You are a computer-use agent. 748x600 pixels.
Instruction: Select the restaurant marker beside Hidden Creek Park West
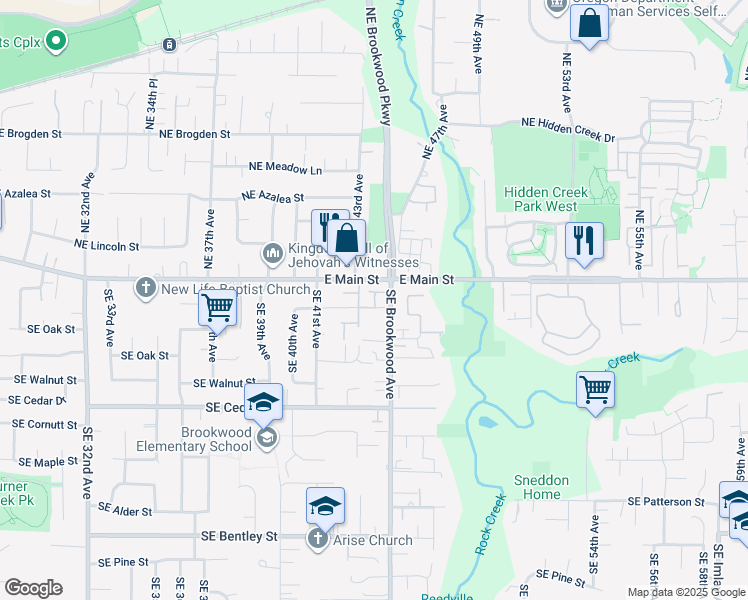click(x=584, y=241)
